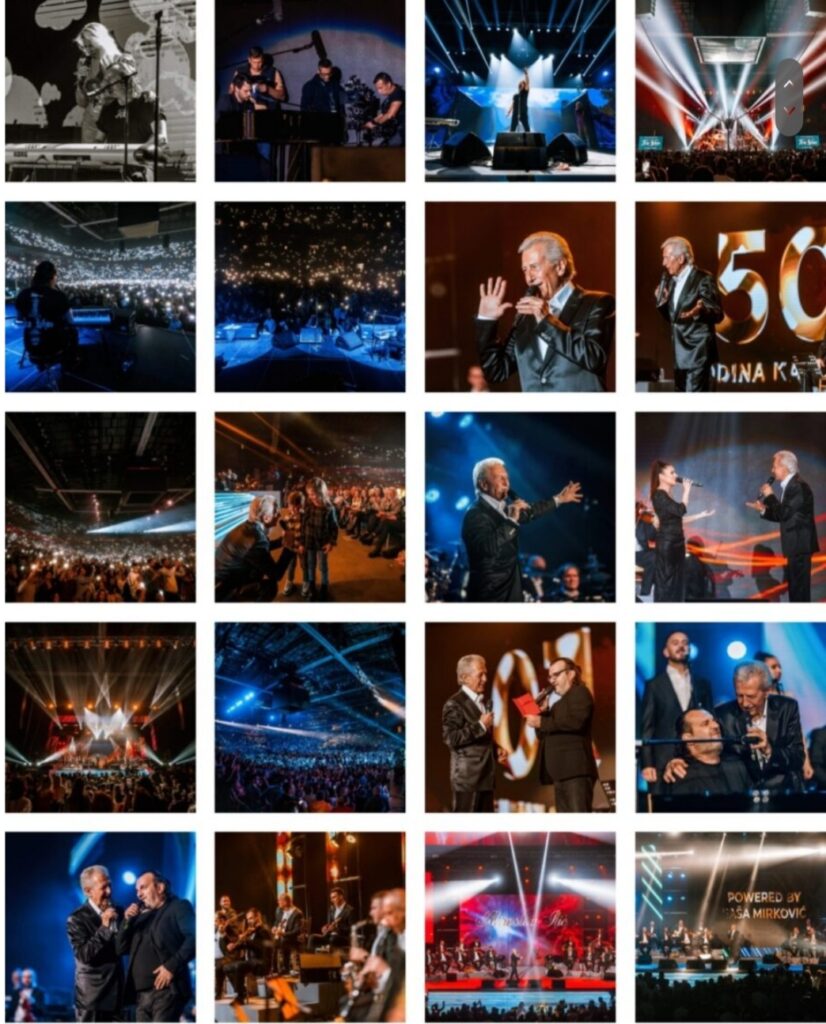
Task: Open the photo of the singer with raised open hand
Action: (x=520, y=297)
